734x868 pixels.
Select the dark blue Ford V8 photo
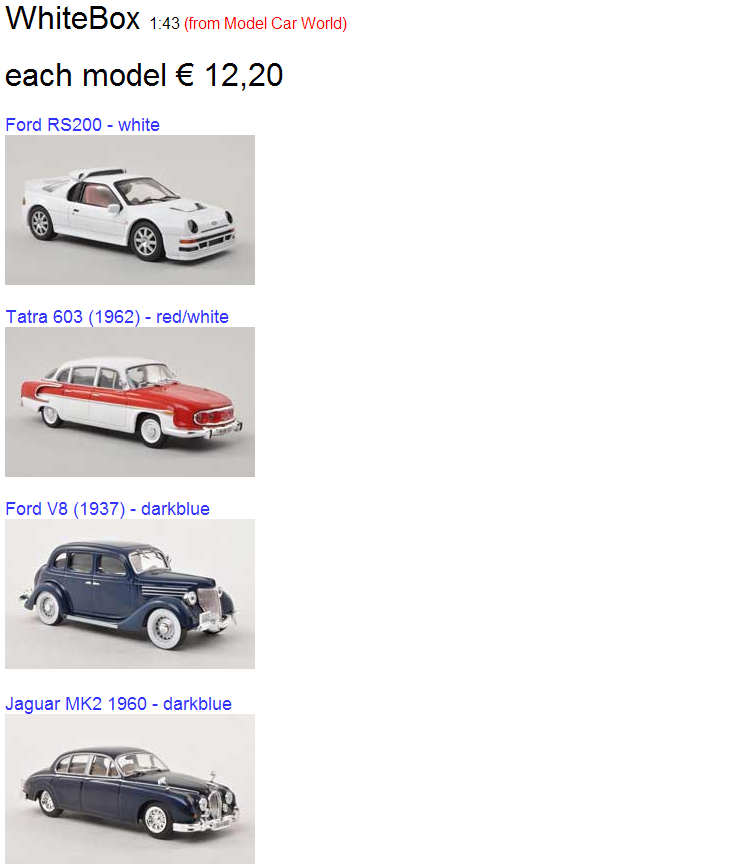pos(130,594)
